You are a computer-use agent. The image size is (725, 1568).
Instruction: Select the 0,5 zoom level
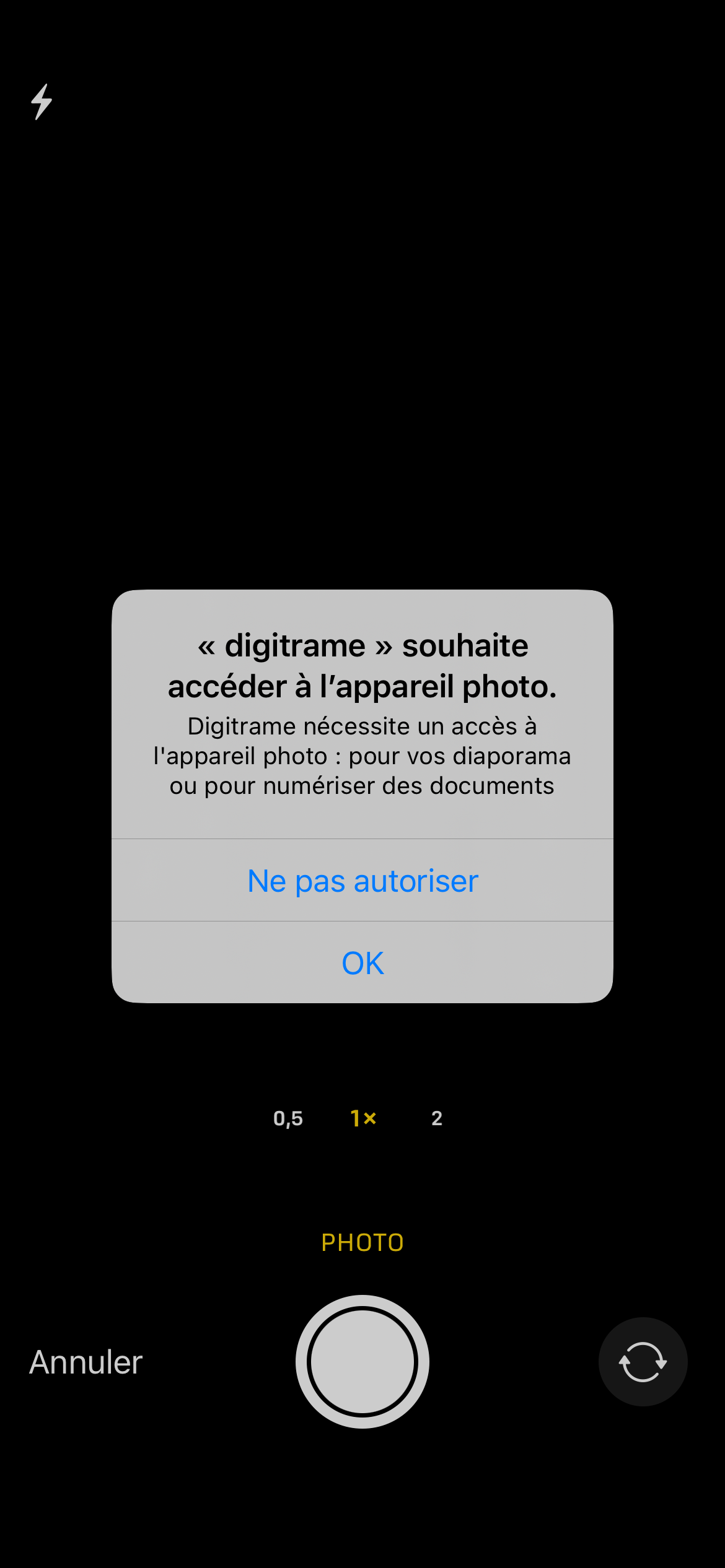288,1118
